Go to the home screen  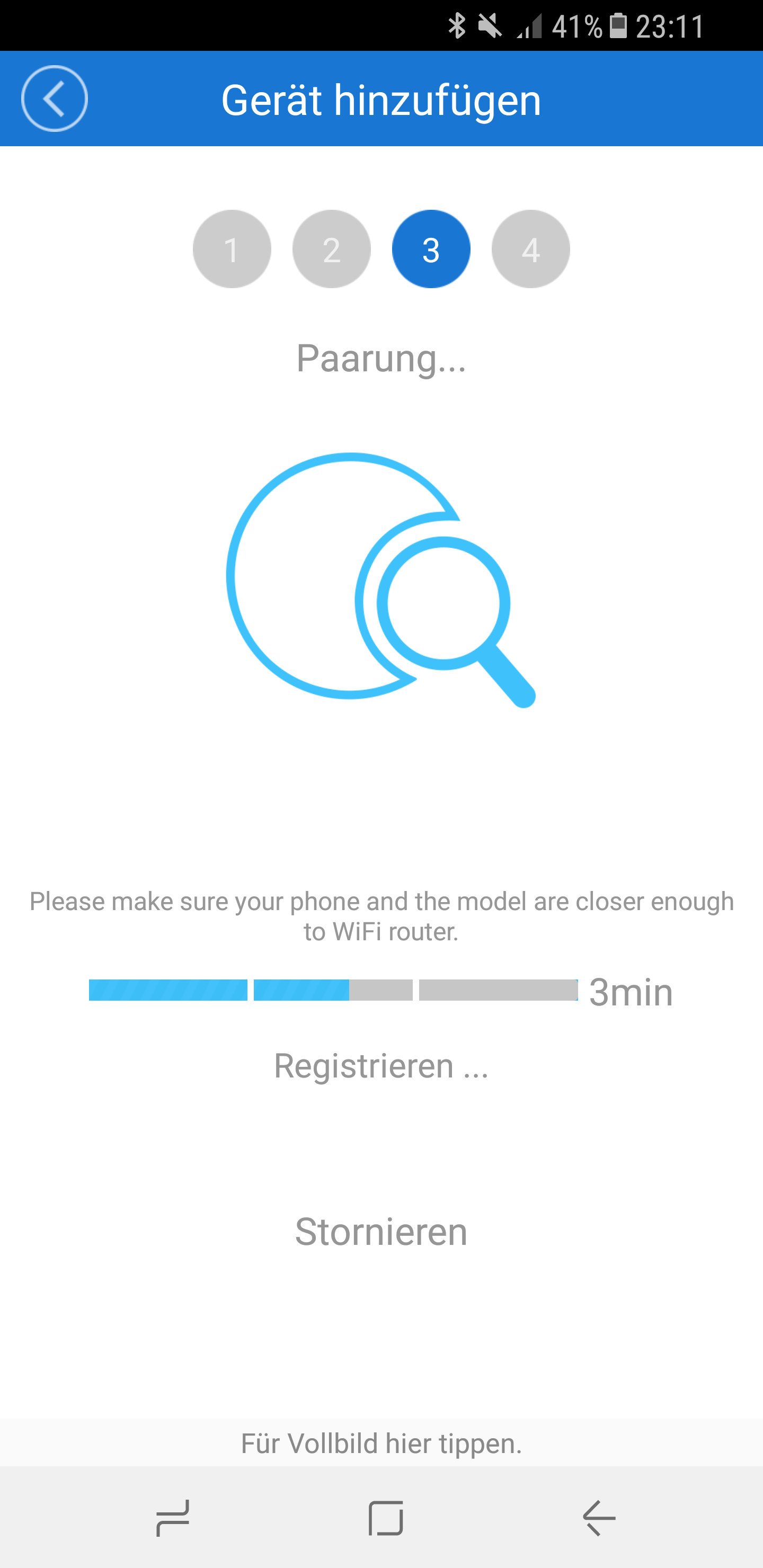point(385,1518)
